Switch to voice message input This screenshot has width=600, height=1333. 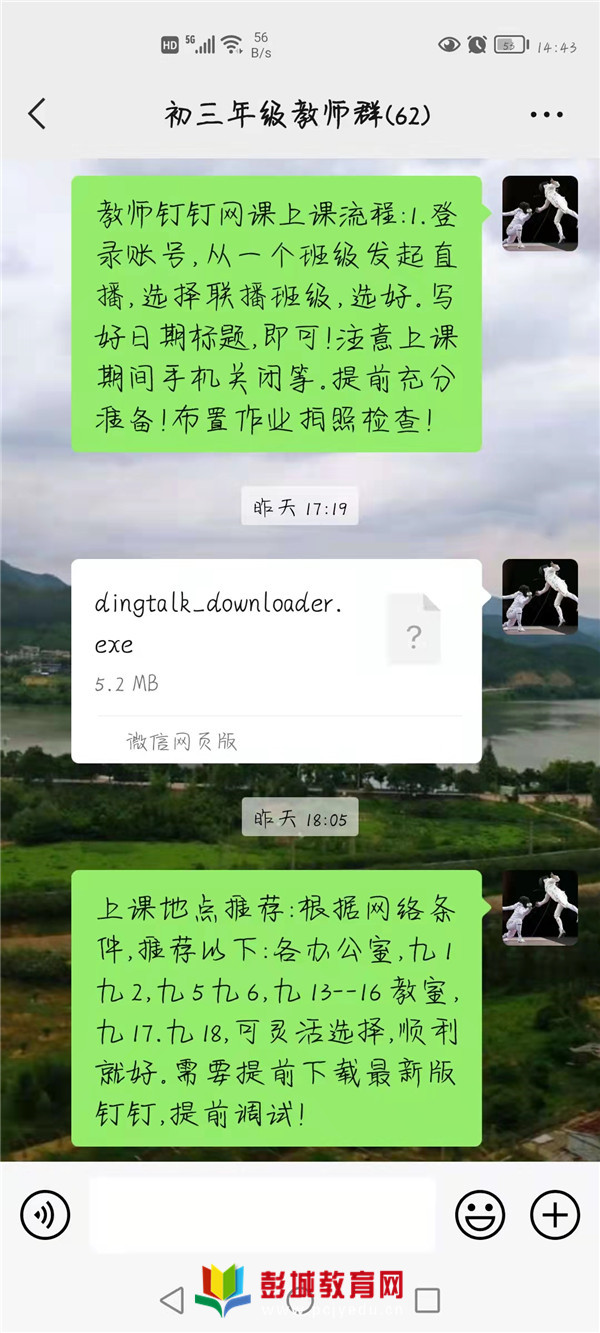click(x=45, y=1215)
